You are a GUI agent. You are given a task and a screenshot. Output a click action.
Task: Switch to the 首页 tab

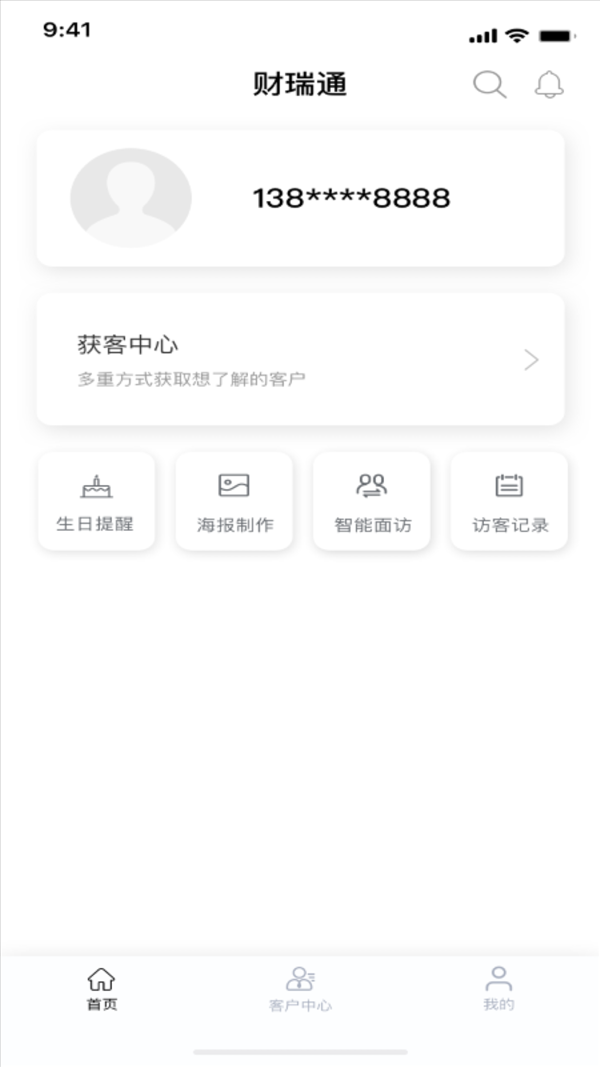(101, 989)
